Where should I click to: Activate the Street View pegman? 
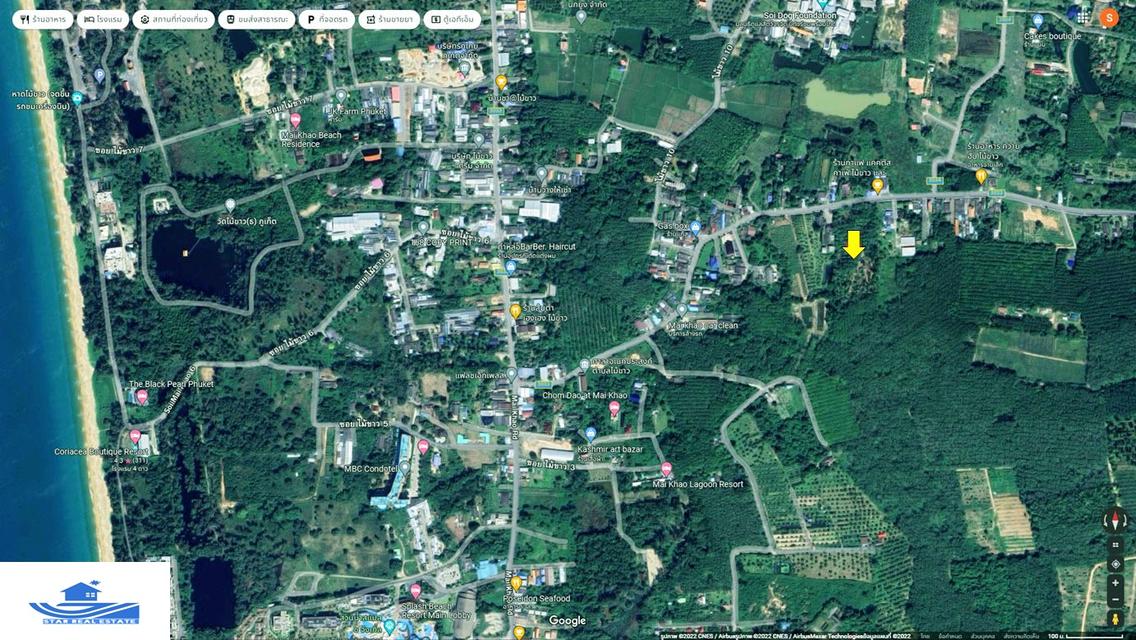pos(1115,620)
